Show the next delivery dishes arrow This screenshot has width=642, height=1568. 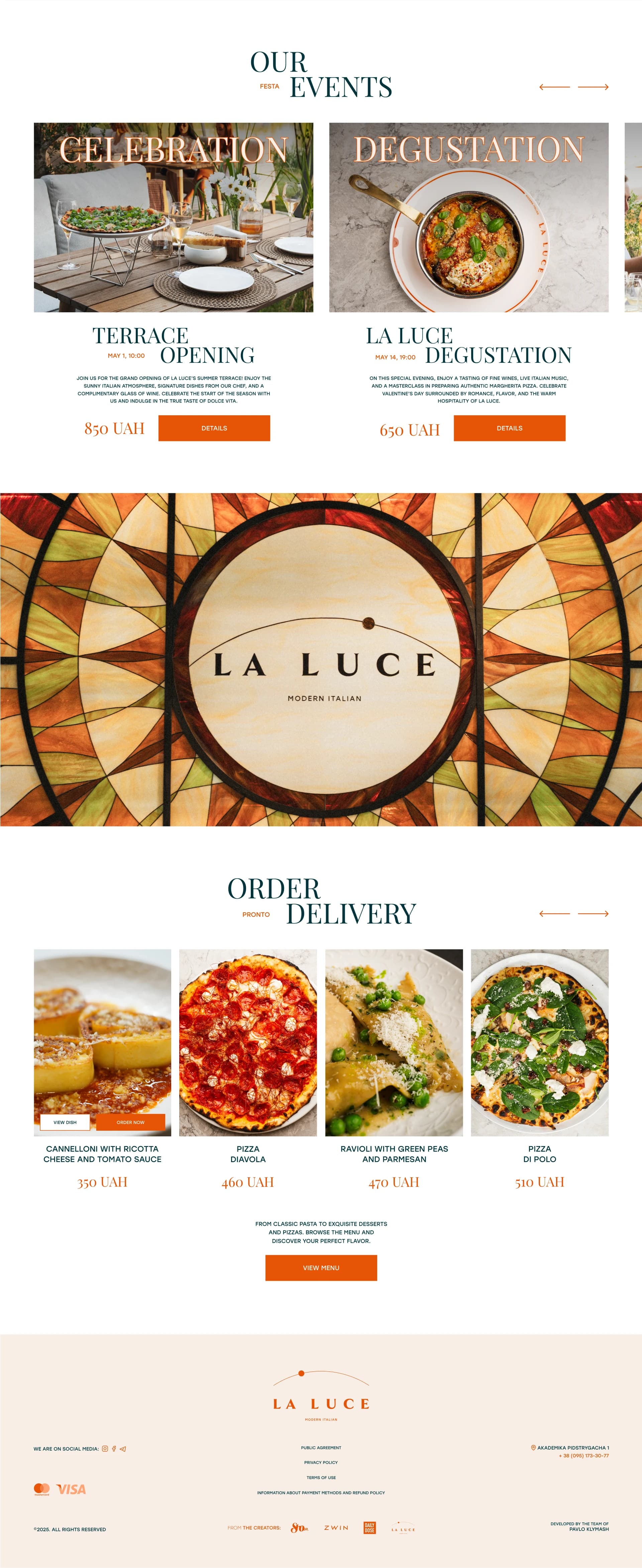[593, 914]
